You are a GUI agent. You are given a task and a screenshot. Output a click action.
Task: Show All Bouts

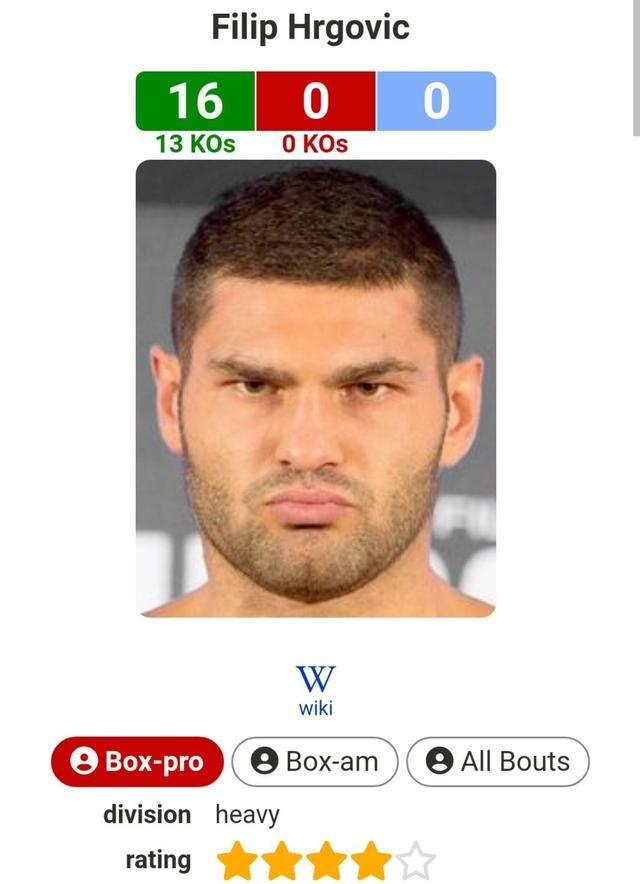click(x=498, y=762)
